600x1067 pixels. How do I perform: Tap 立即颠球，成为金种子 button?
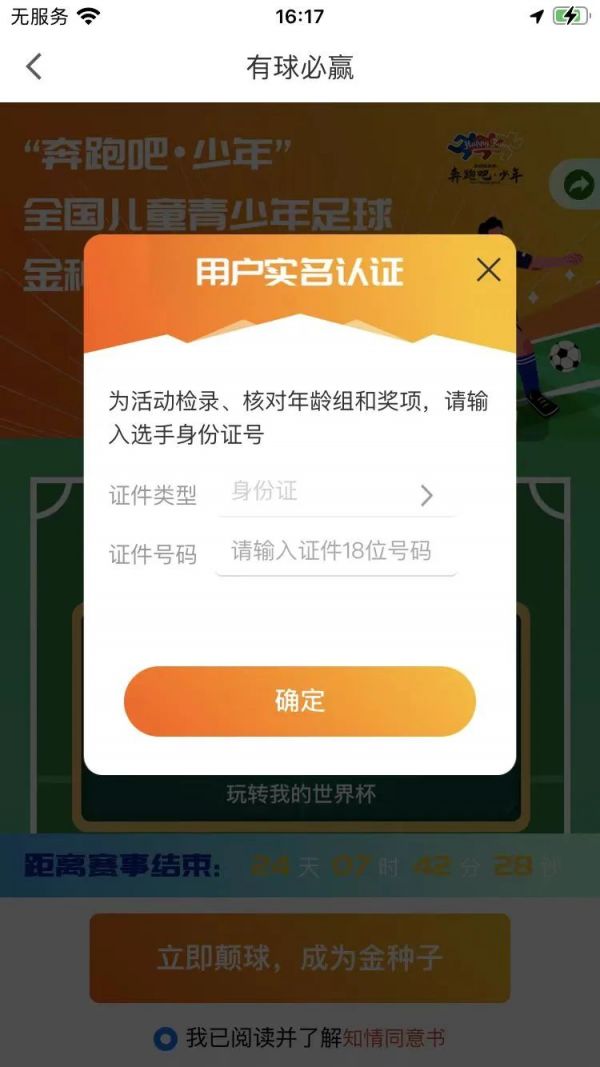point(300,958)
